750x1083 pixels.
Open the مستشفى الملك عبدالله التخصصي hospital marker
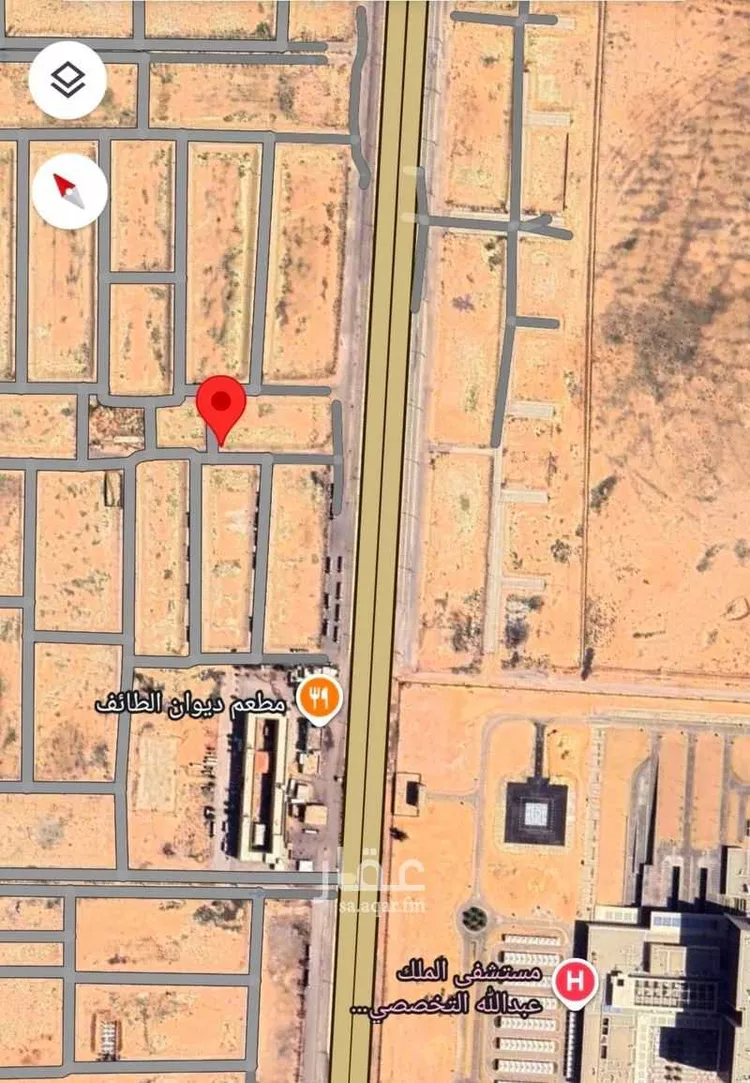[574, 981]
